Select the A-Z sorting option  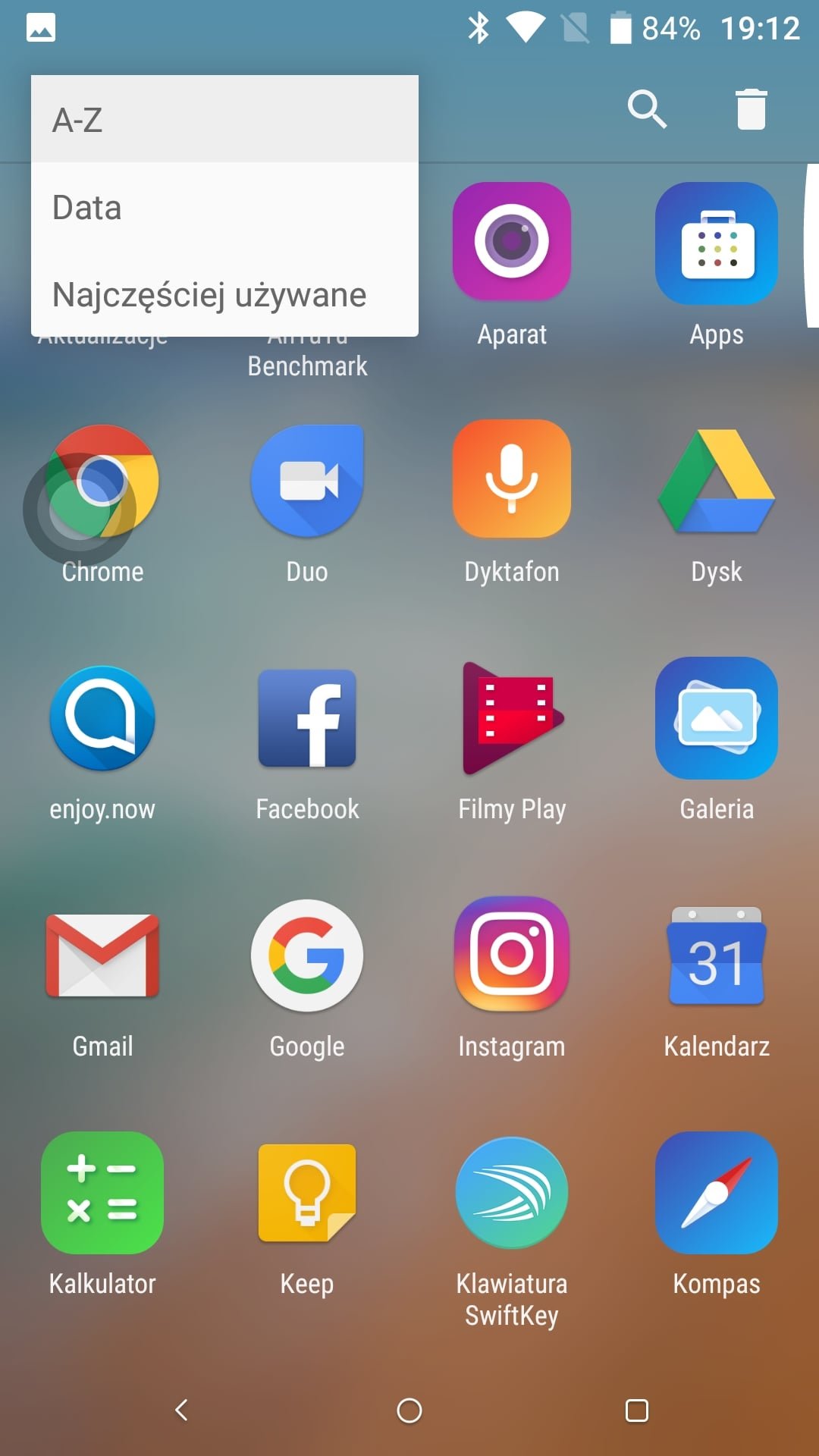(x=224, y=119)
